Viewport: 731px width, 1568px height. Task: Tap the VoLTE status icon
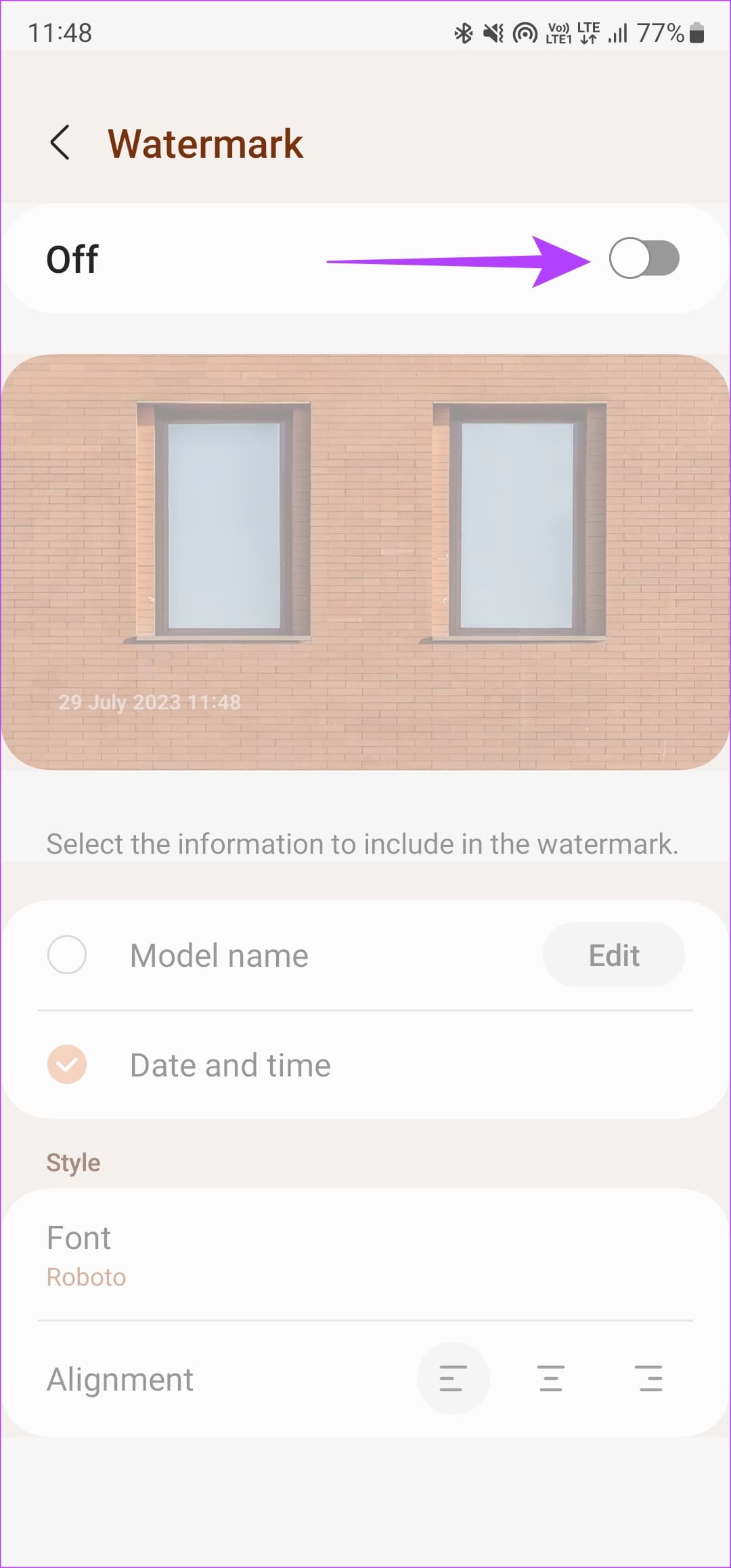[x=557, y=31]
